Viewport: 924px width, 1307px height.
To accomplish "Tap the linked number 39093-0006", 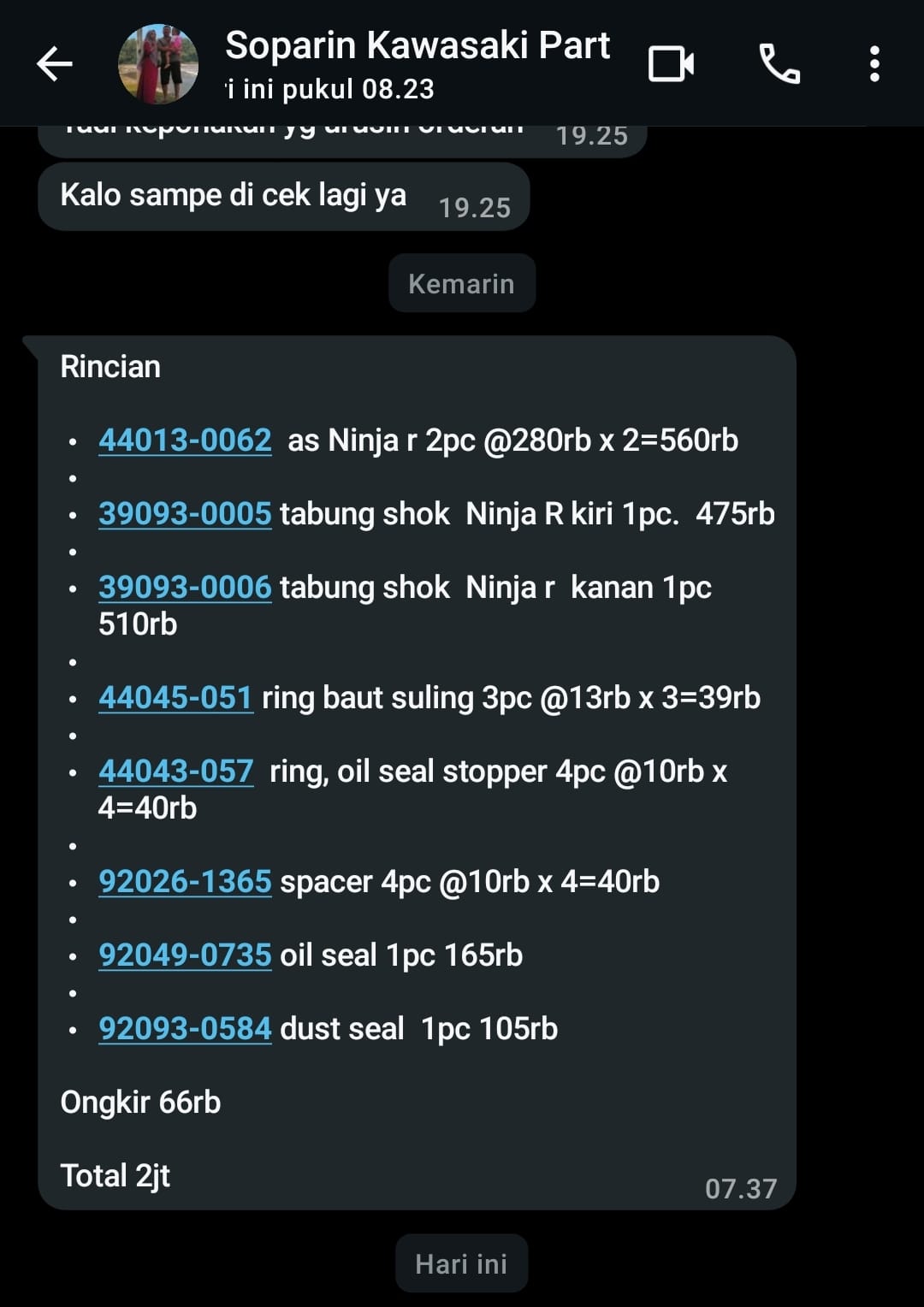I will pos(185,588).
